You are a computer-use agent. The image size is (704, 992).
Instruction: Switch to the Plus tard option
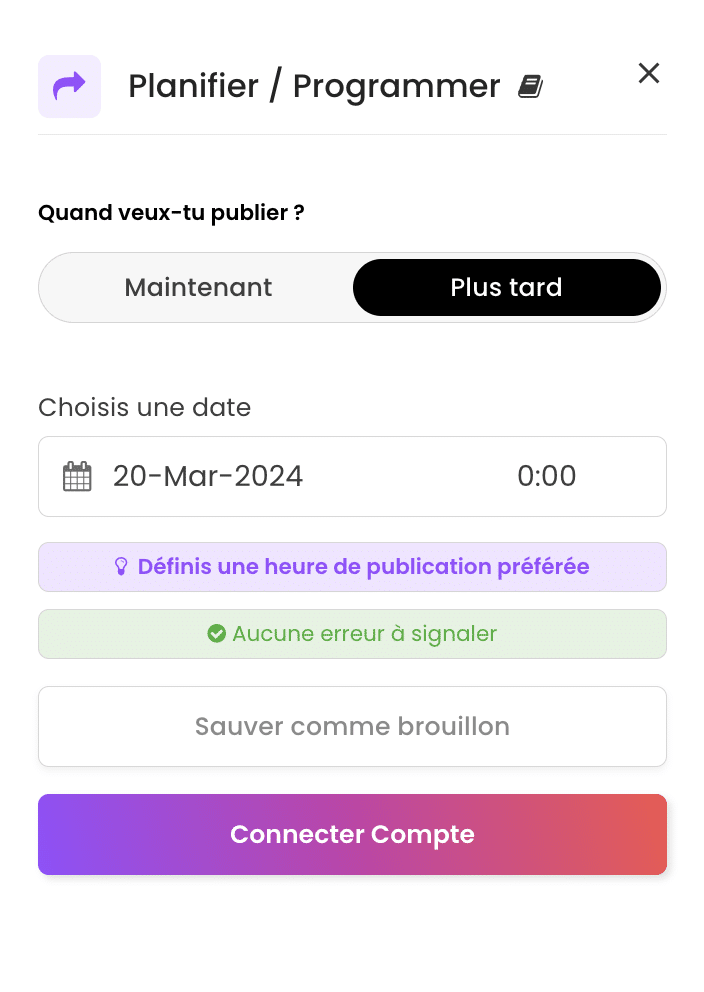point(506,288)
